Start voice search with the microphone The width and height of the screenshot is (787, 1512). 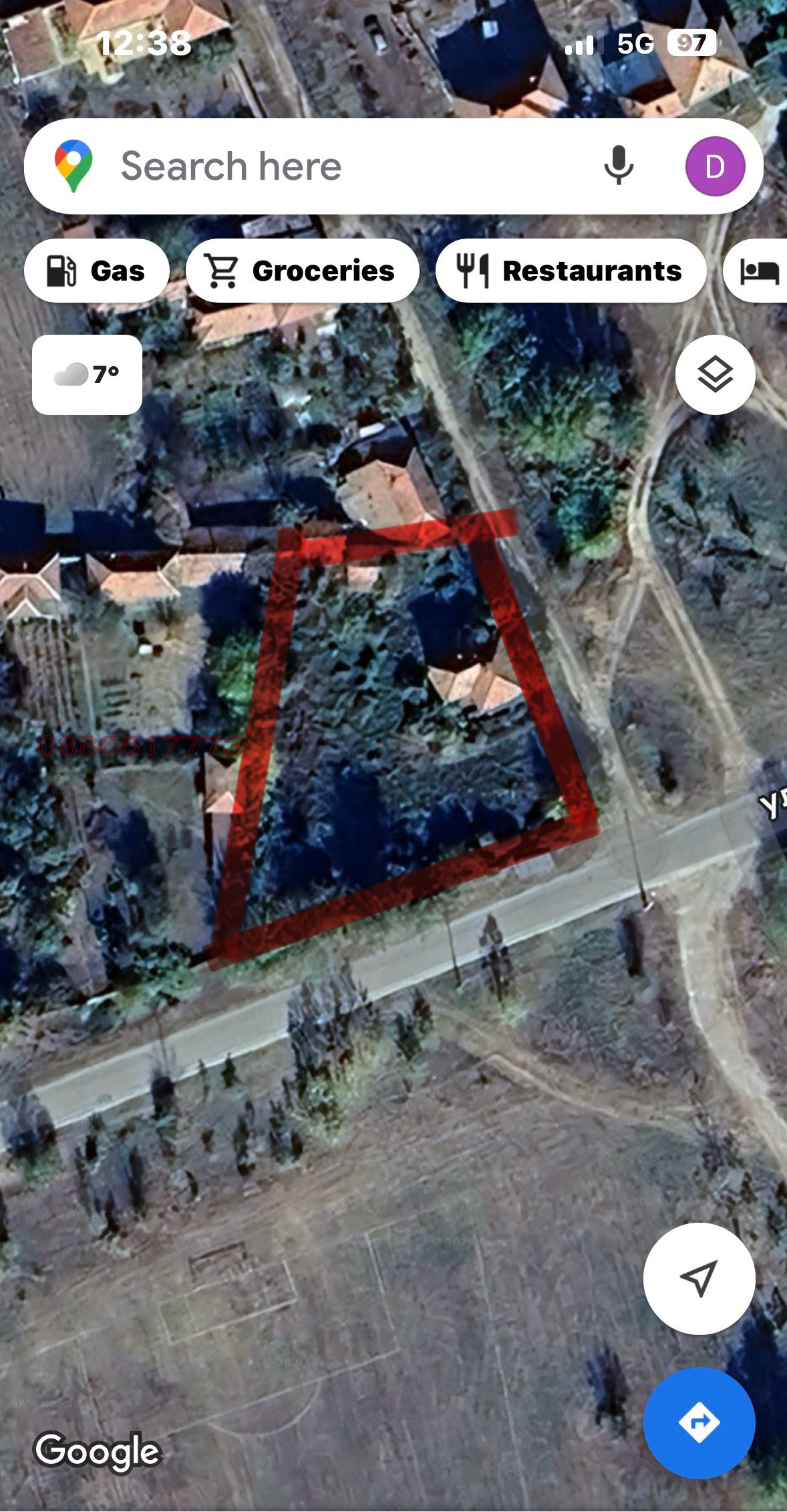tap(618, 166)
